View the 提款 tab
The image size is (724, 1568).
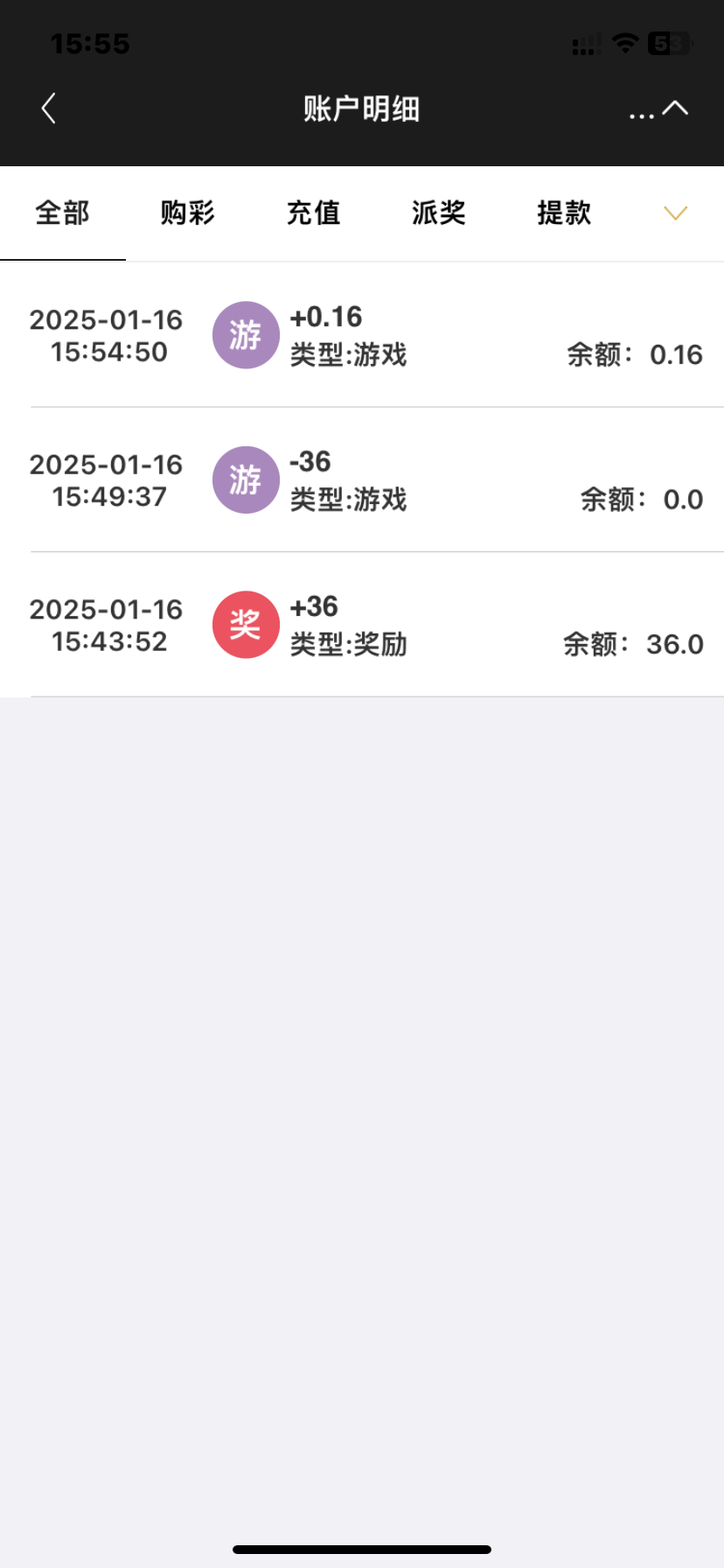point(564,213)
